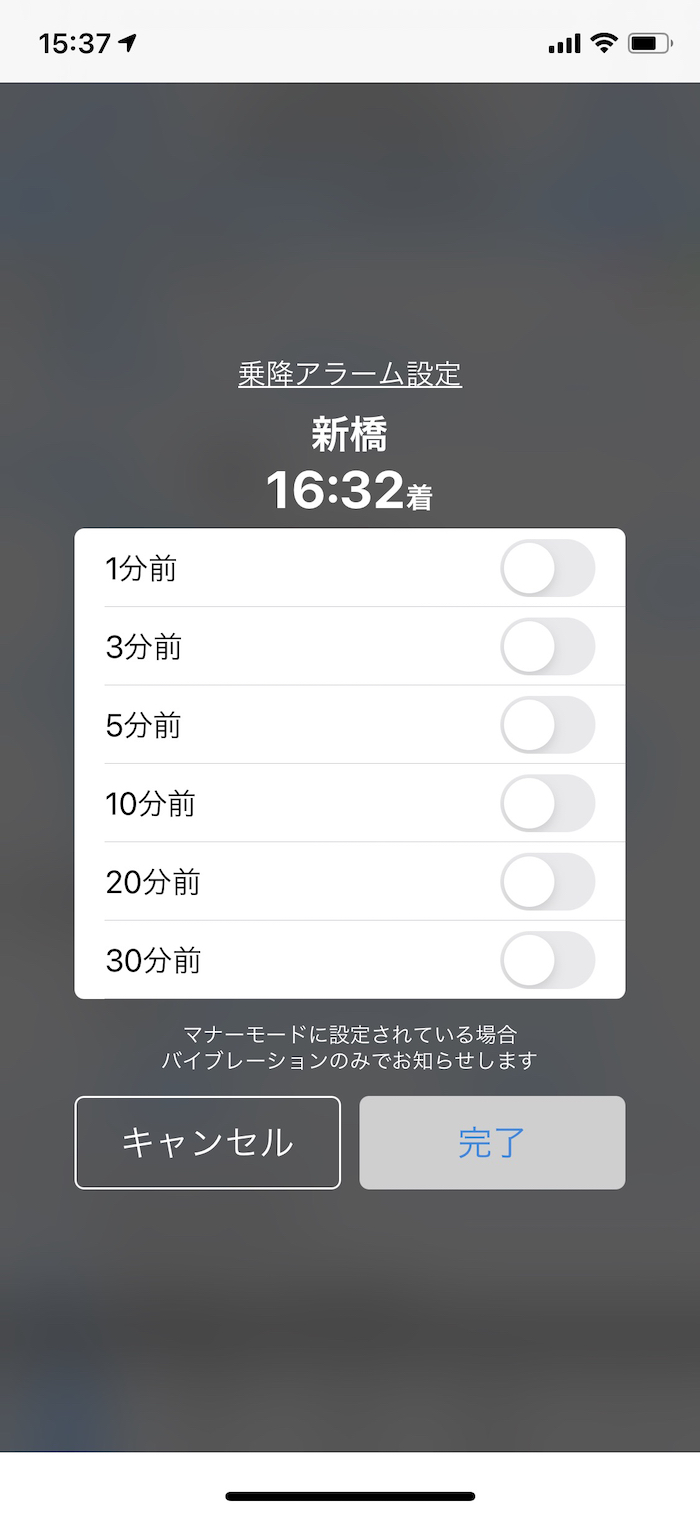
Task: Turn on the 3分前 alarm toggle
Action: tap(547, 647)
